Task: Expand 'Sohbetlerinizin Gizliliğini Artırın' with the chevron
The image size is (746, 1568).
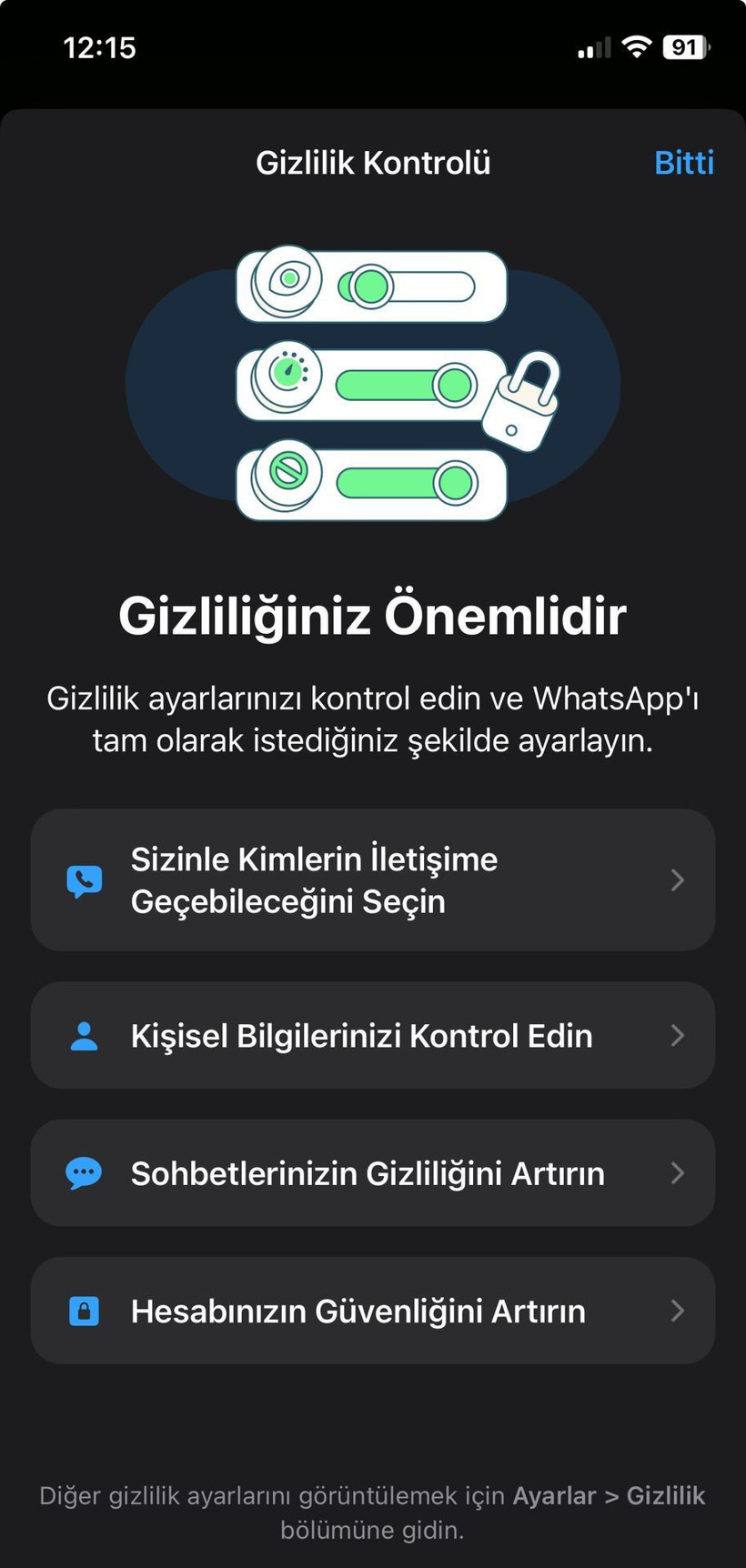Action: click(x=678, y=1173)
